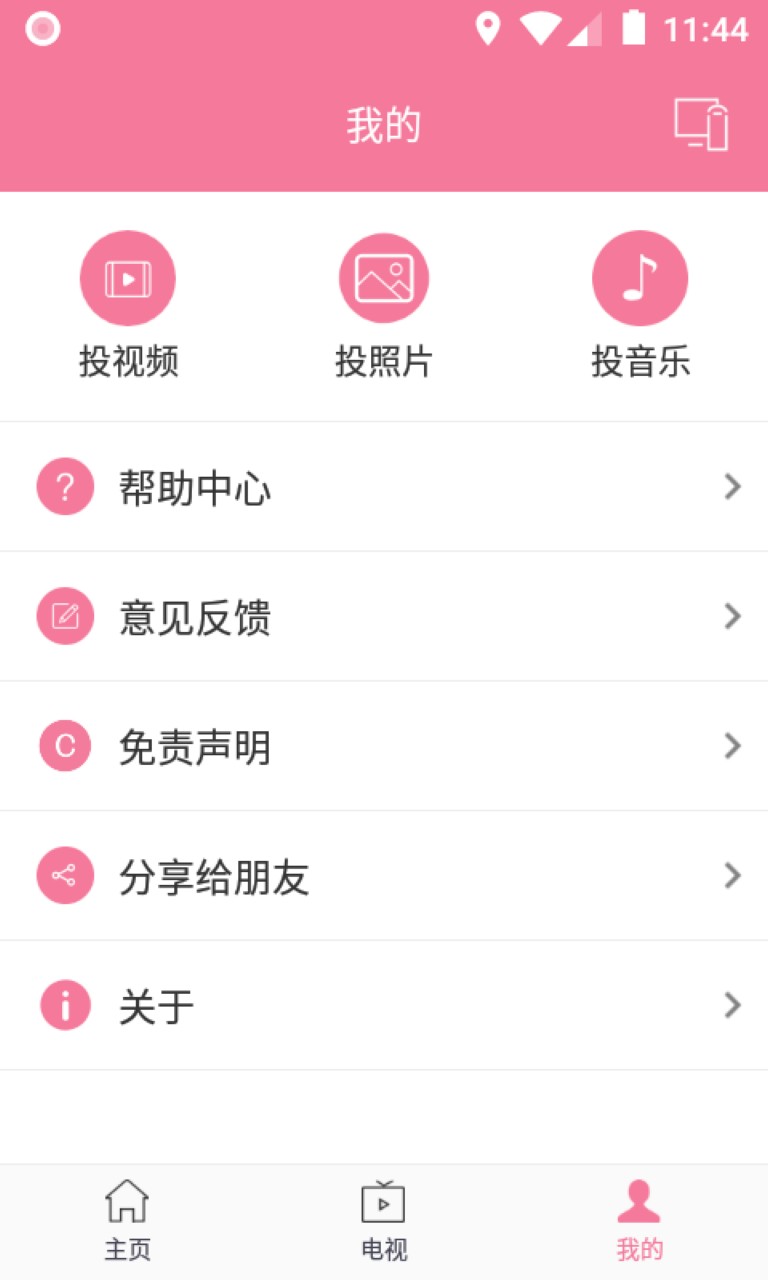The width and height of the screenshot is (768, 1280).
Task: View the 免责声明 disclaimer
Action: pyautogui.click(x=384, y=746)
